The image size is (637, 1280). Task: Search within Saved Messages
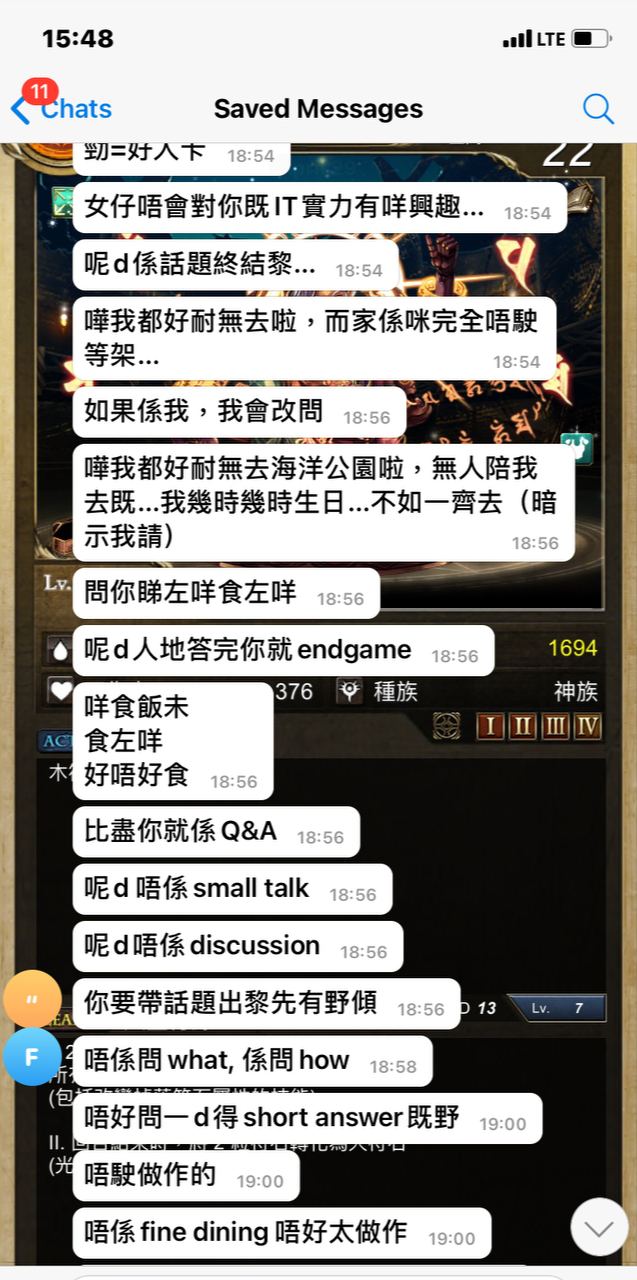pyautogui.click(x=598, y=109)
